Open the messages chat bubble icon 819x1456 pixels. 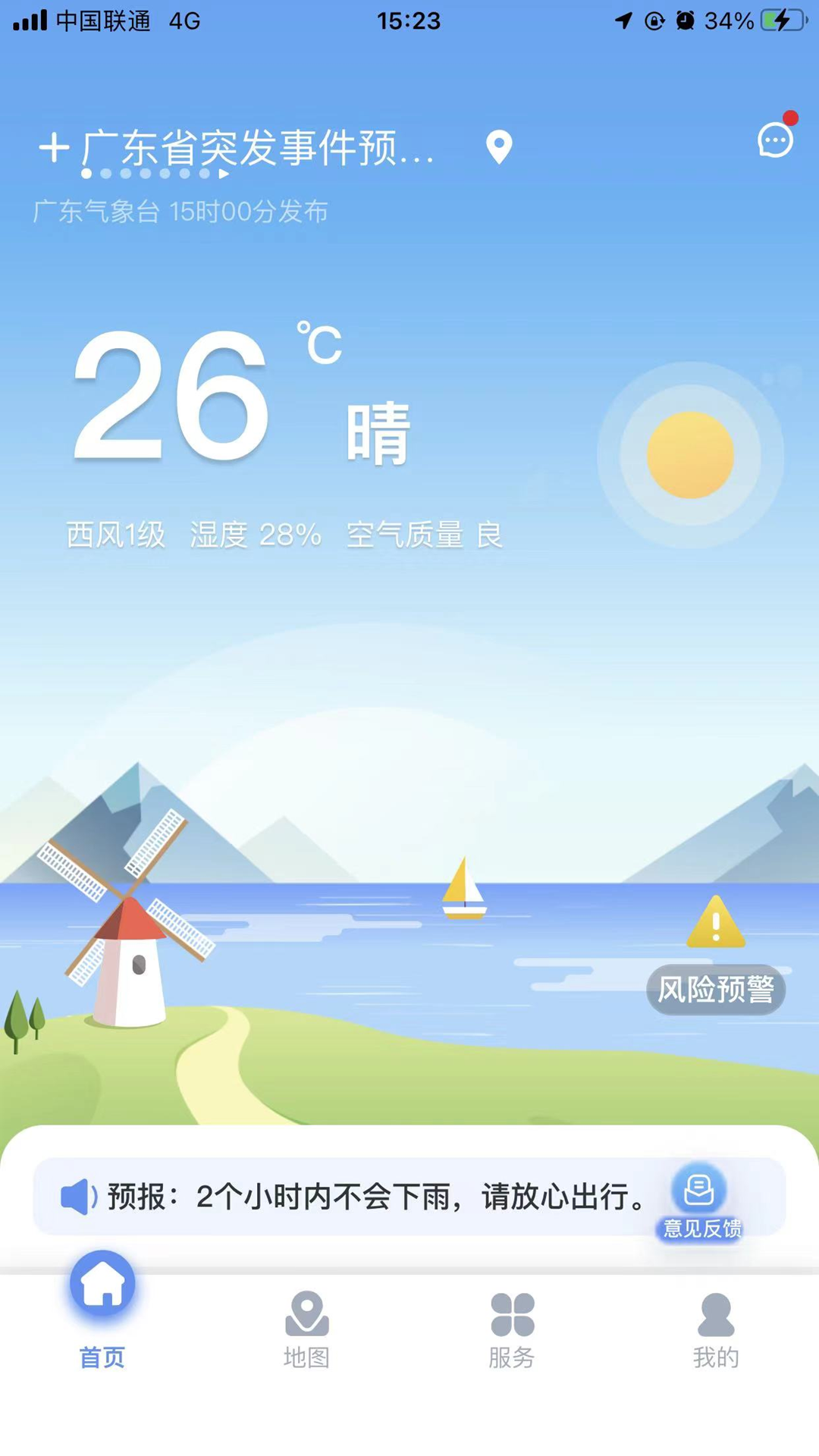coord(775,140)
